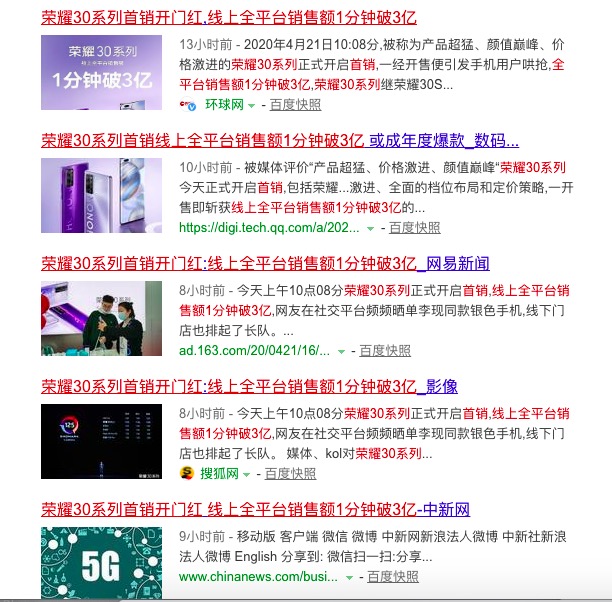View 百度快照 for the 环球网 result

[x=295, y=105]
